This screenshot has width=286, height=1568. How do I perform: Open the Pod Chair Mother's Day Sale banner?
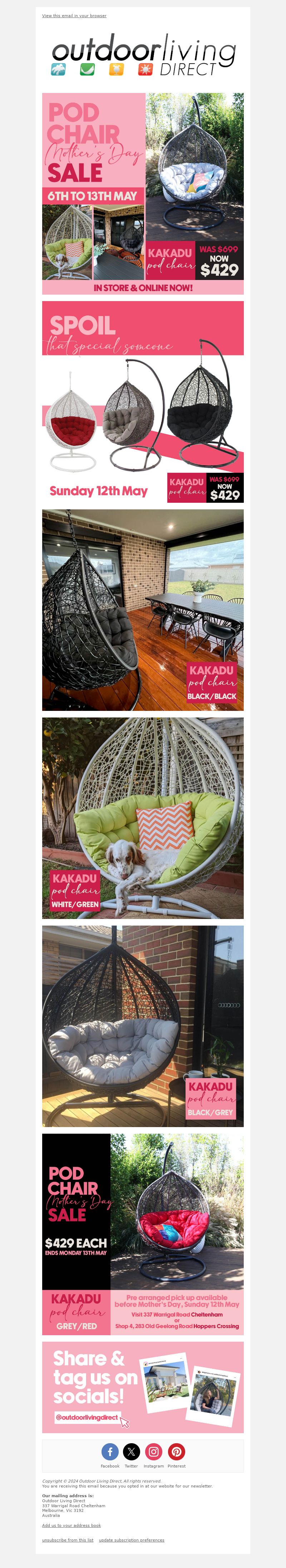142,193
